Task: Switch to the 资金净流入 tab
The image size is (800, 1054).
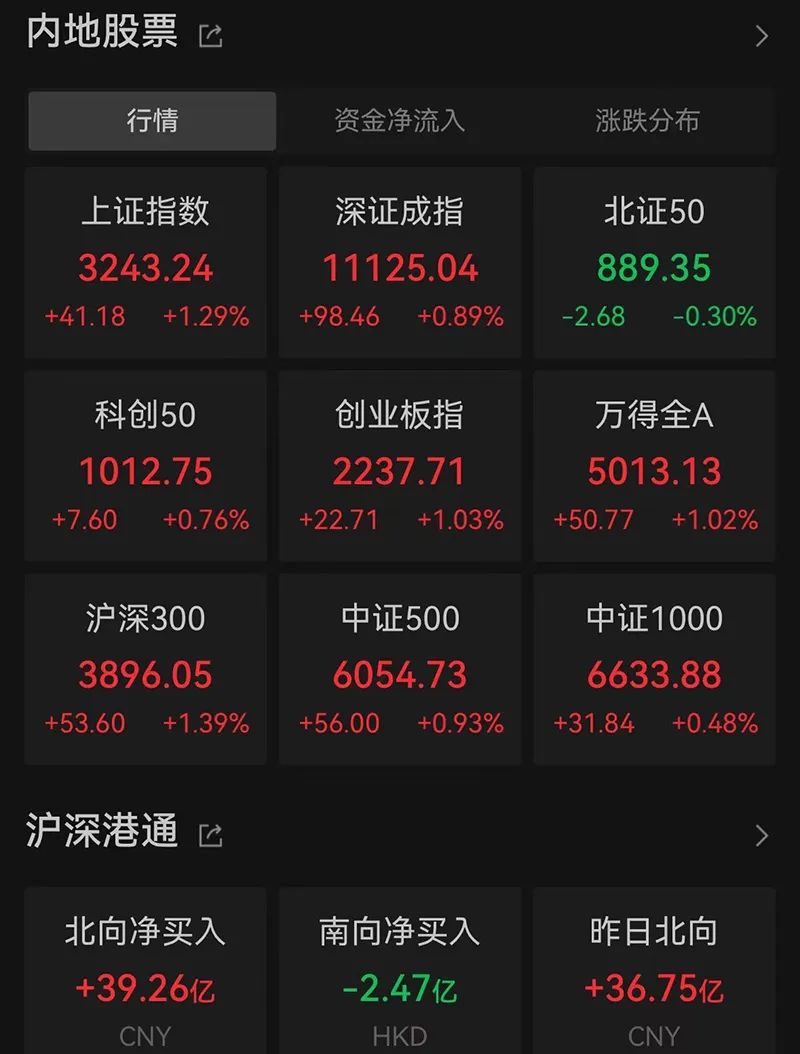Action: pyautogui.click(x=400, y=121)
